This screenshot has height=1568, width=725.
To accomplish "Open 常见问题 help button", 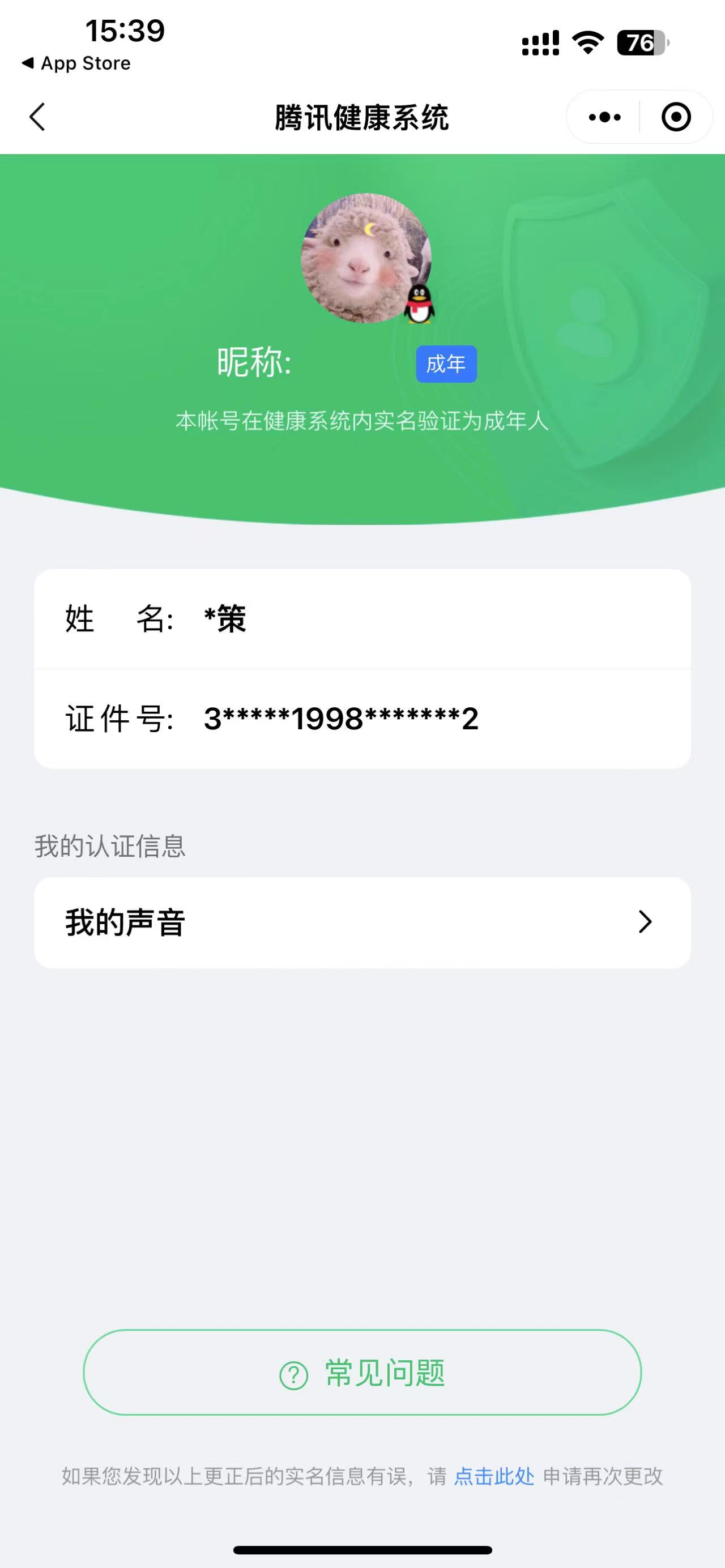I will 362,1374.
